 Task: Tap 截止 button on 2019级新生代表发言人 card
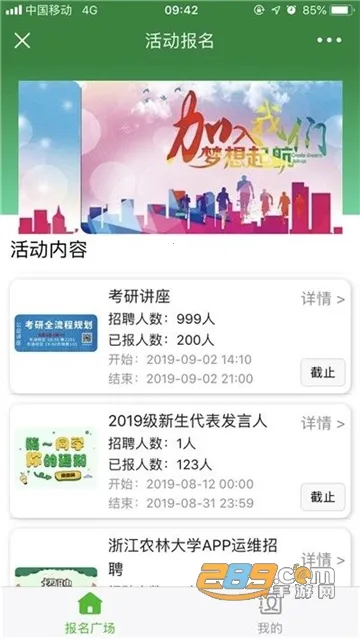pyautogui.click(x=323, y=497)
